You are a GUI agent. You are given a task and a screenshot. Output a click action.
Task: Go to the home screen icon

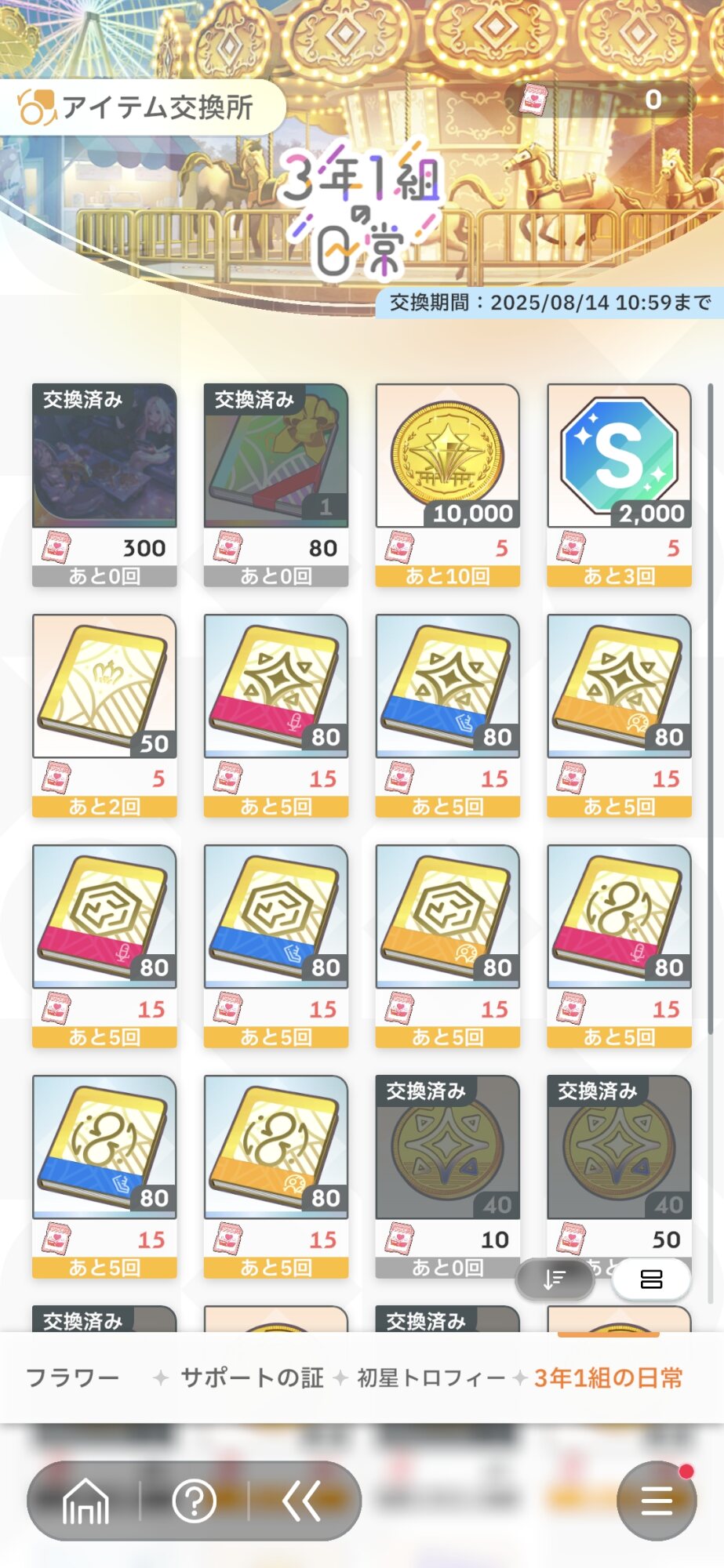(85, 1501)
